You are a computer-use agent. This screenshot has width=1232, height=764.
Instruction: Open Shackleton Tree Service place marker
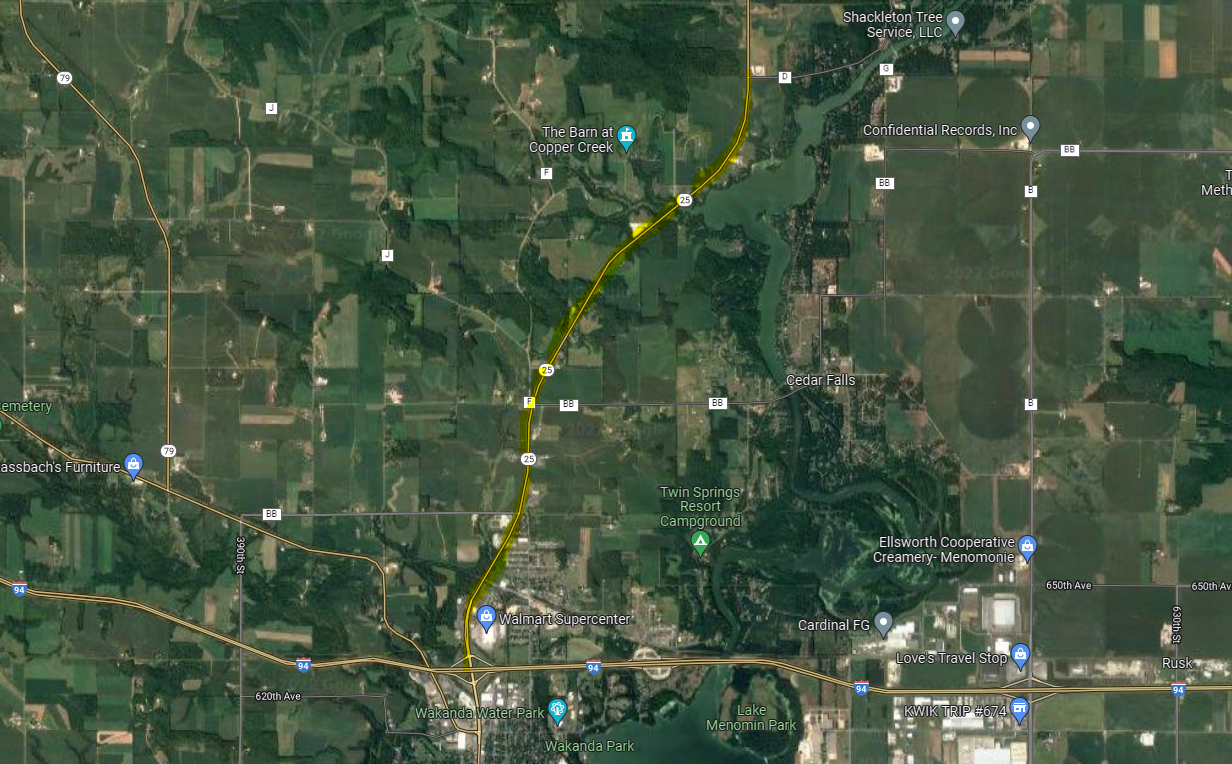[955, 20]
